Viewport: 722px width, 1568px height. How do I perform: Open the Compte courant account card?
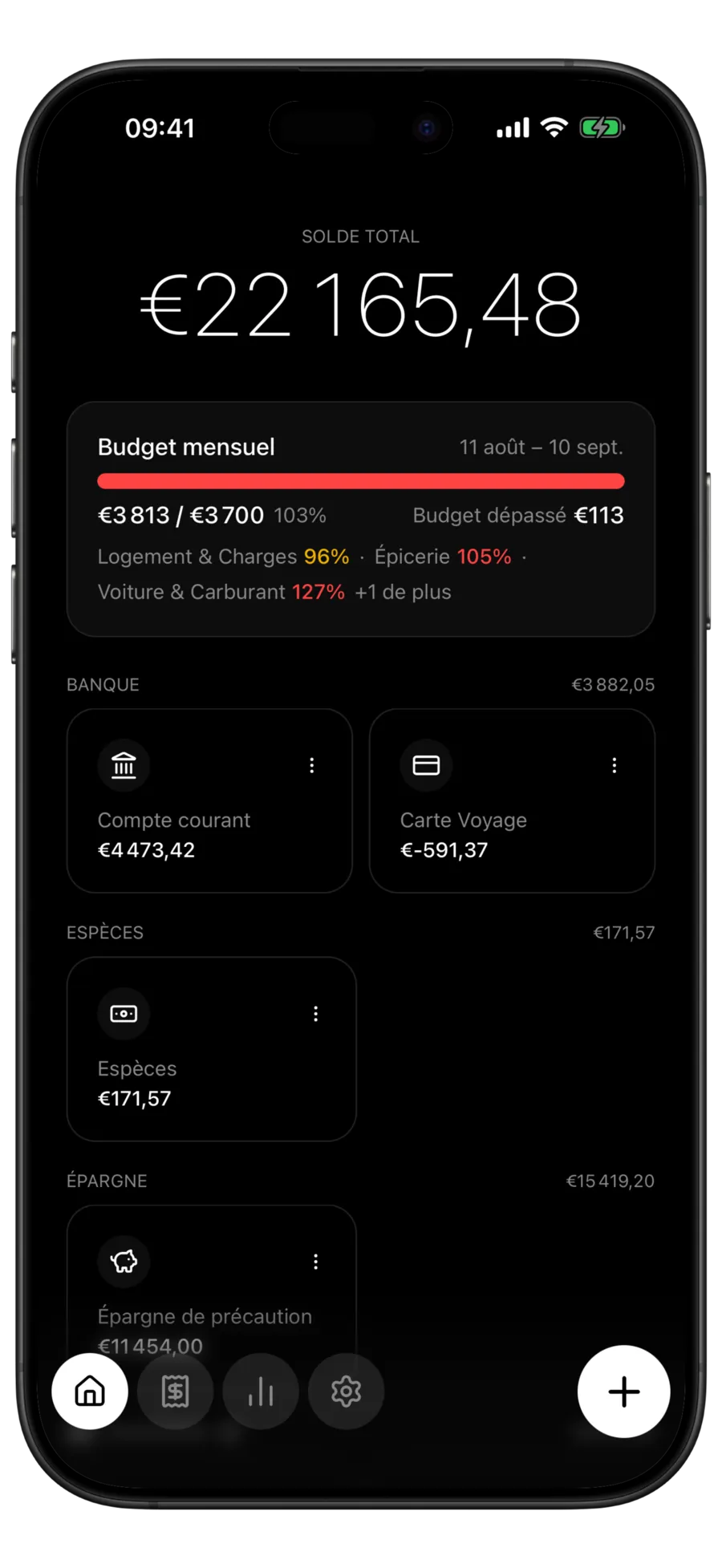[209, 800]
